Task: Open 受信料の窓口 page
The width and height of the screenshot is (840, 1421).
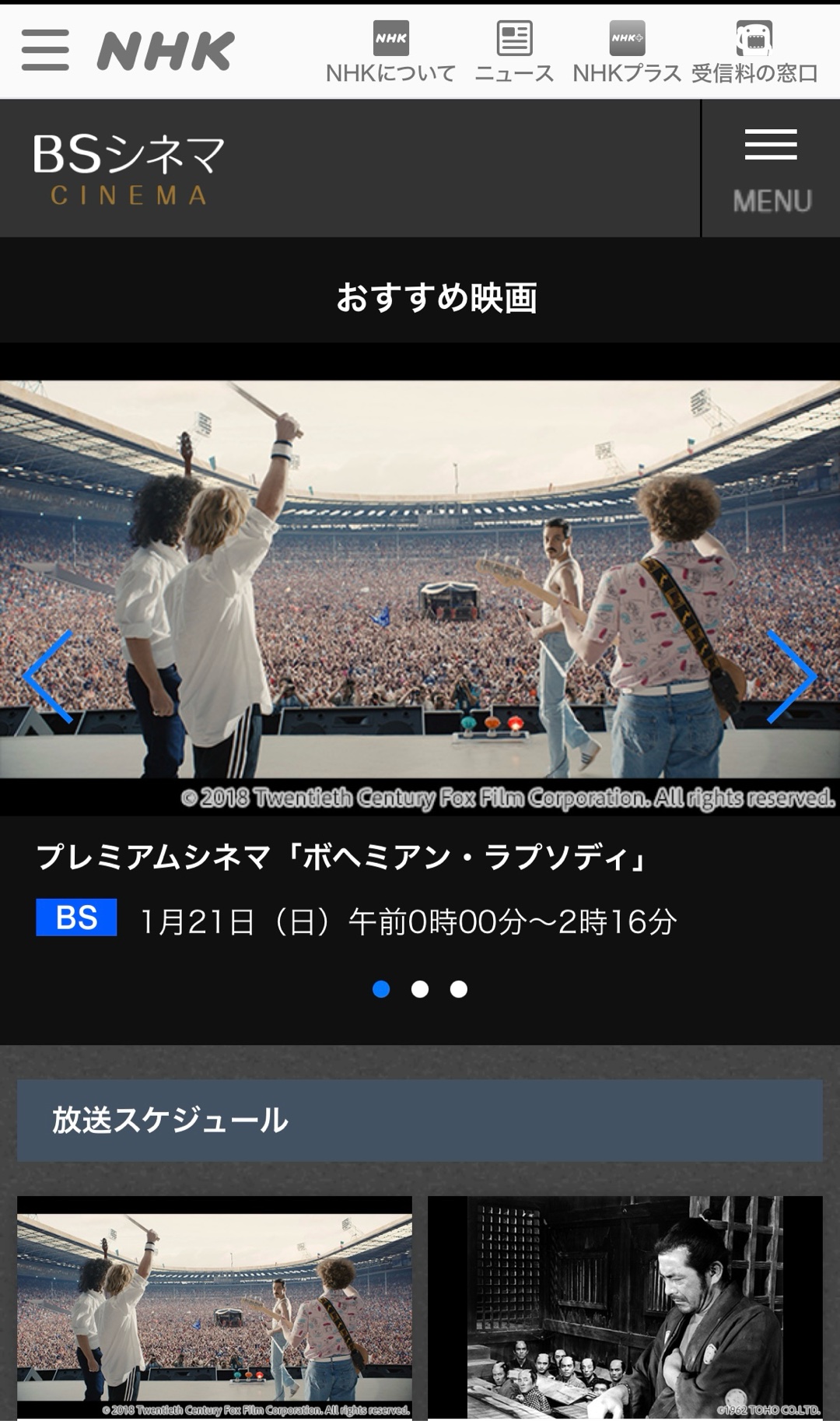Action: coord(754,53)
